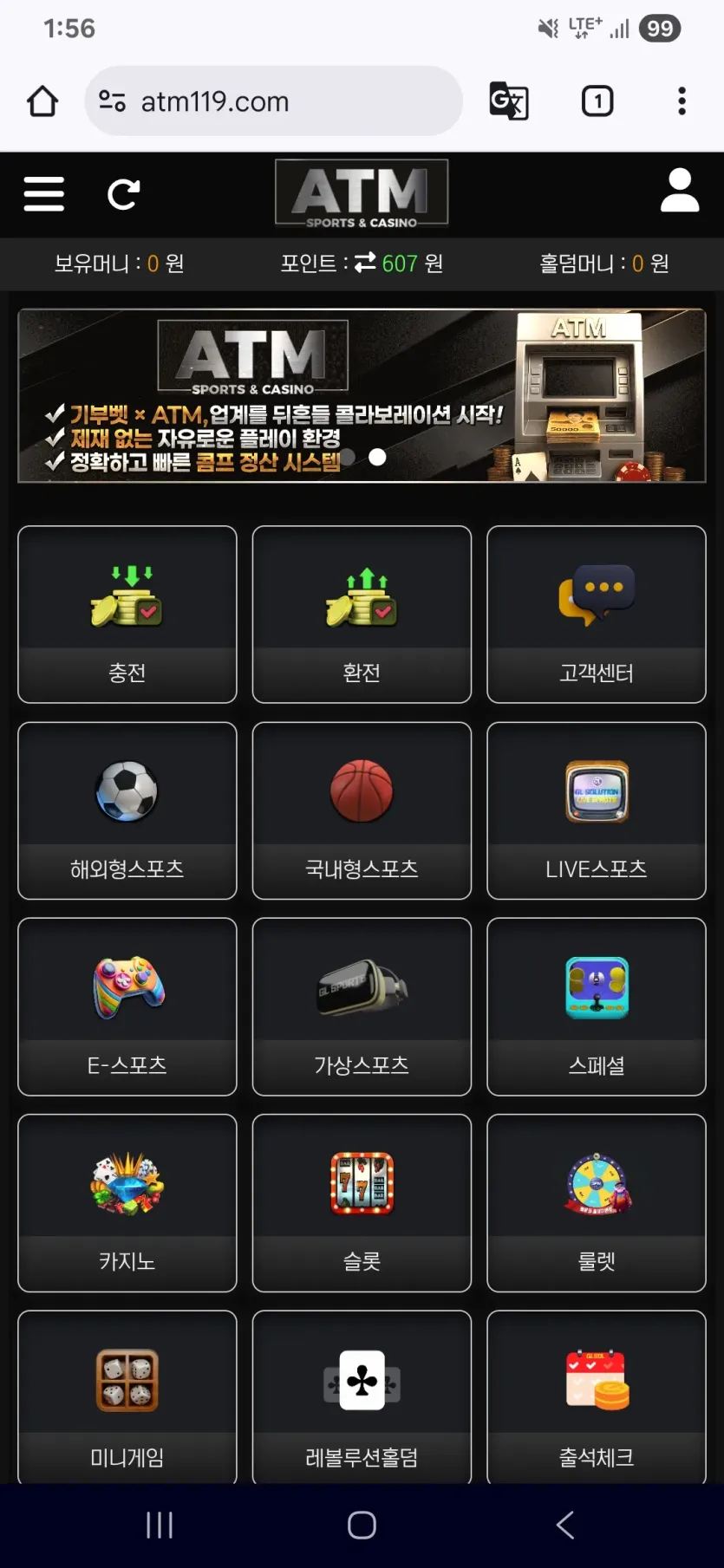Open the 충전 deposit tile
The image size is (724, 1568).
pos(127,614)
